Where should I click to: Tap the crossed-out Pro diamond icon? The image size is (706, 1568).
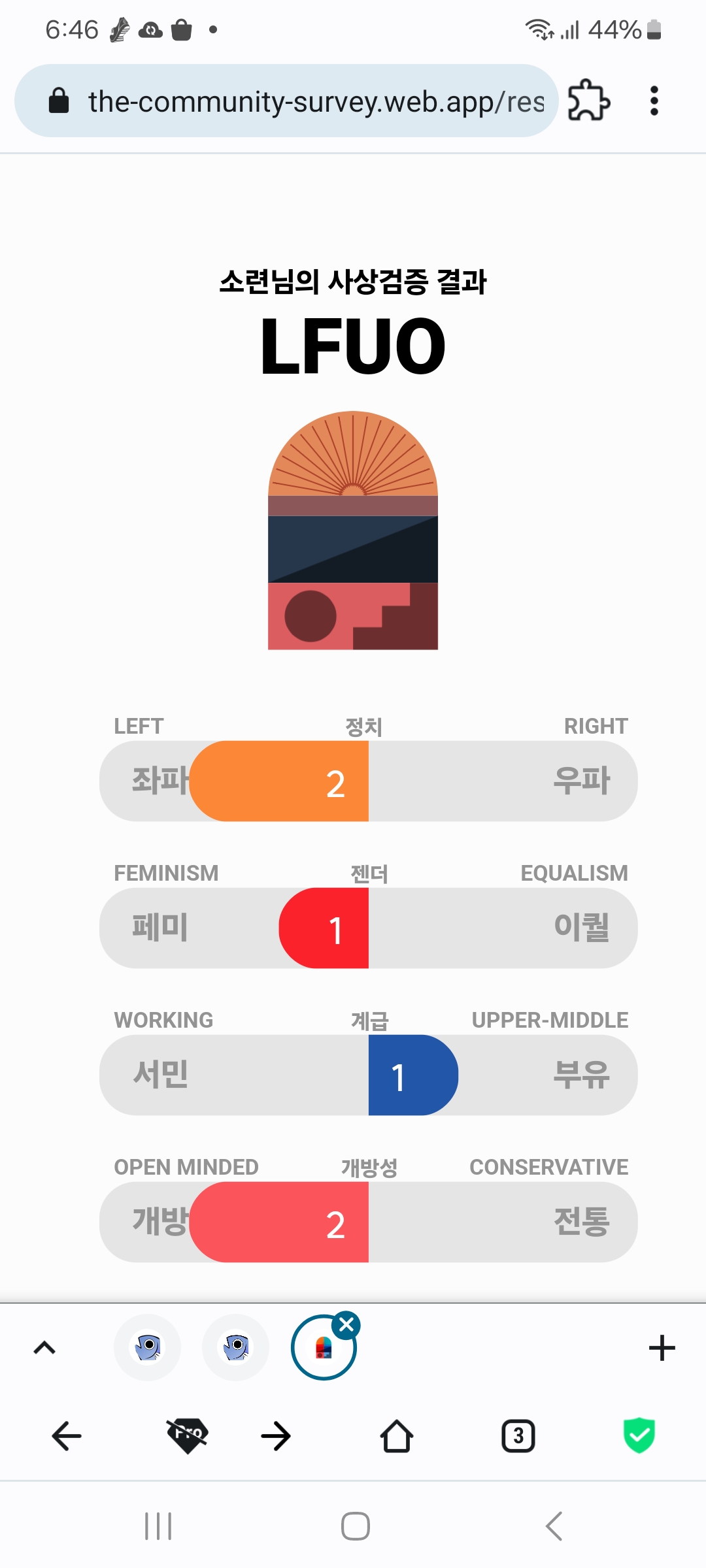(188, 1435)
